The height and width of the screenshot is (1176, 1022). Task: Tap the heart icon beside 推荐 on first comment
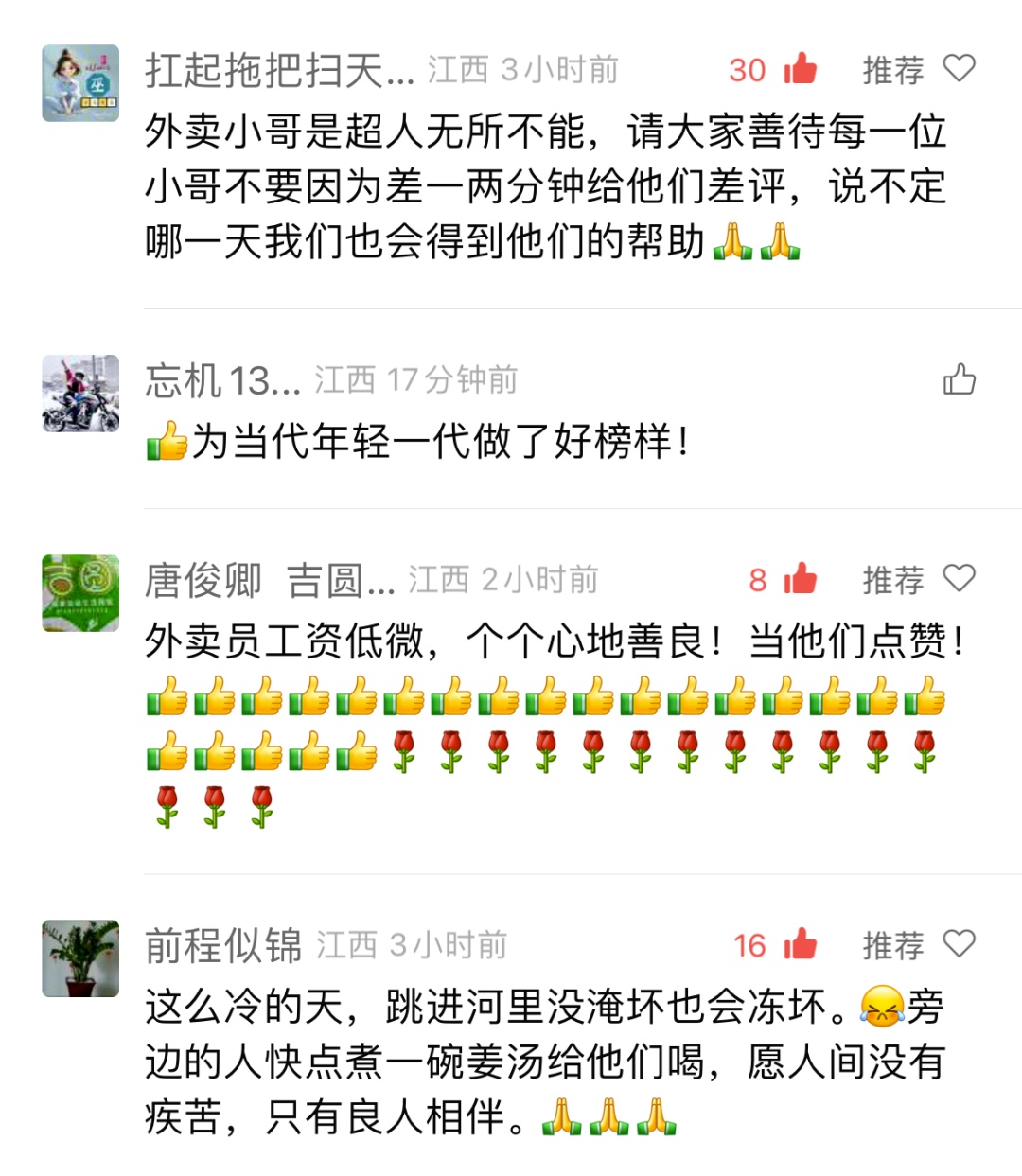(960, 69)
